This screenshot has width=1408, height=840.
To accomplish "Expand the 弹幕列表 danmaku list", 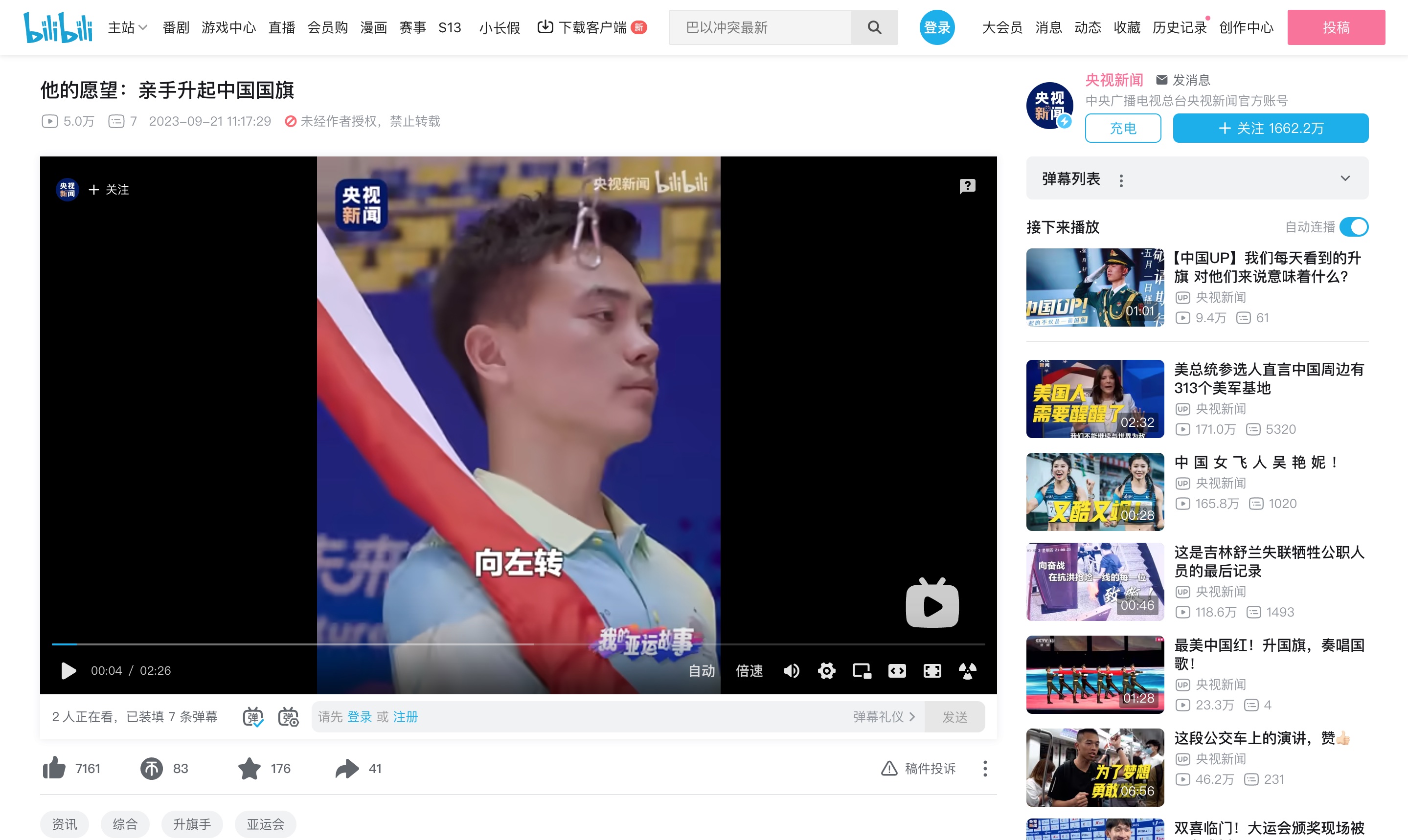I will 1344,178.
